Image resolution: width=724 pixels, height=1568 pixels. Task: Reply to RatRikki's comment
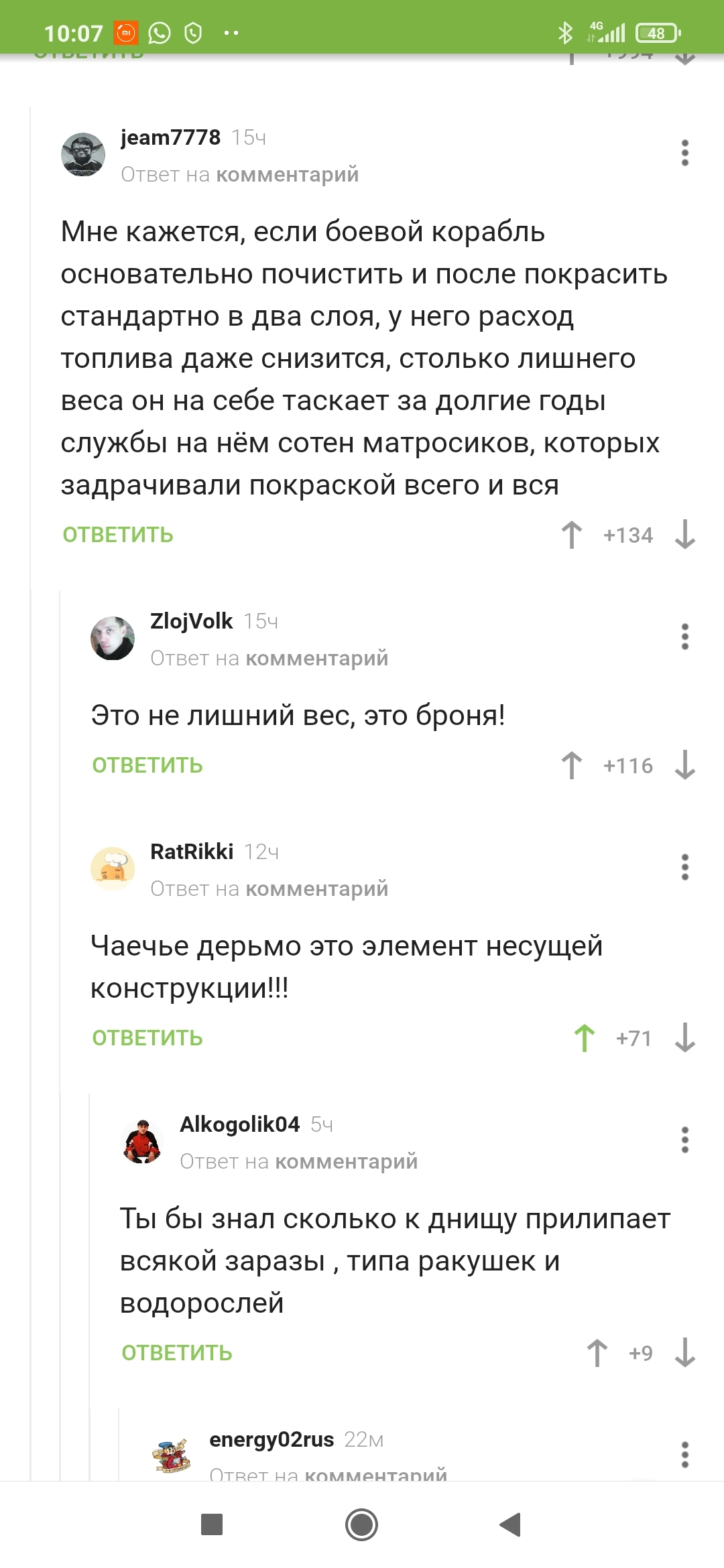click(x=147, y=1038)
